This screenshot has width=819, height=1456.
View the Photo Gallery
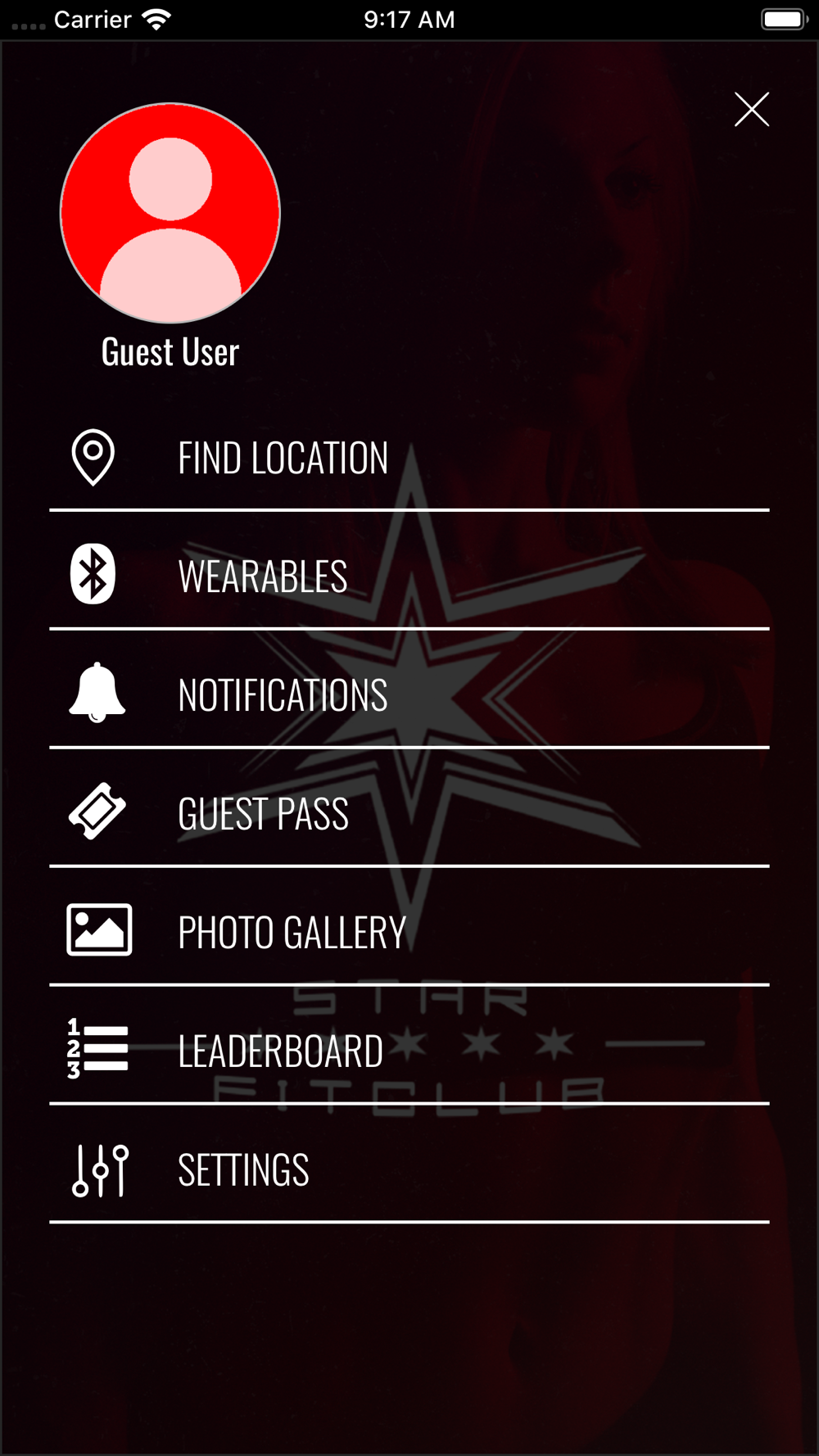[409, 931]
